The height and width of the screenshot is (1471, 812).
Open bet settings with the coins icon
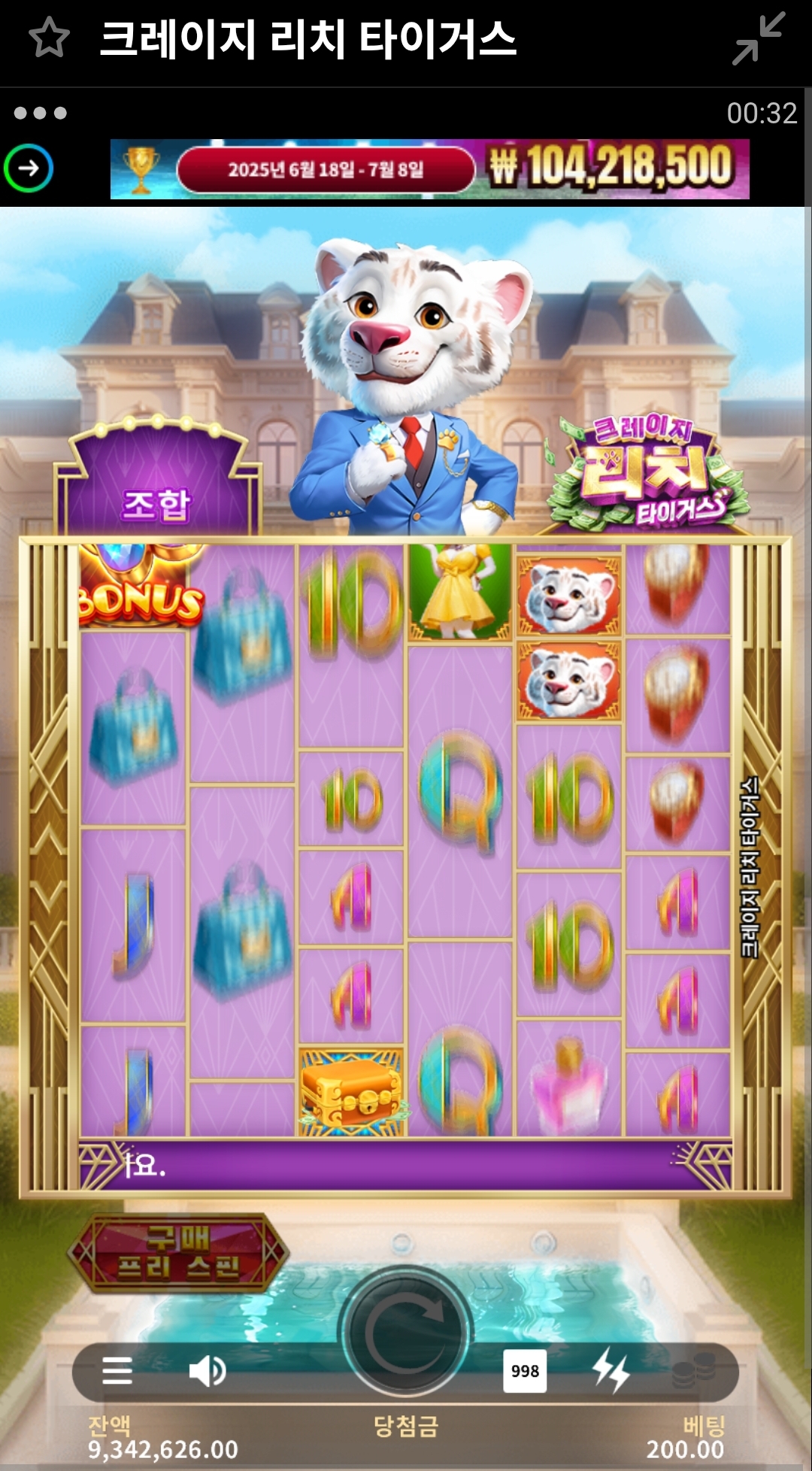(692, 1371)
